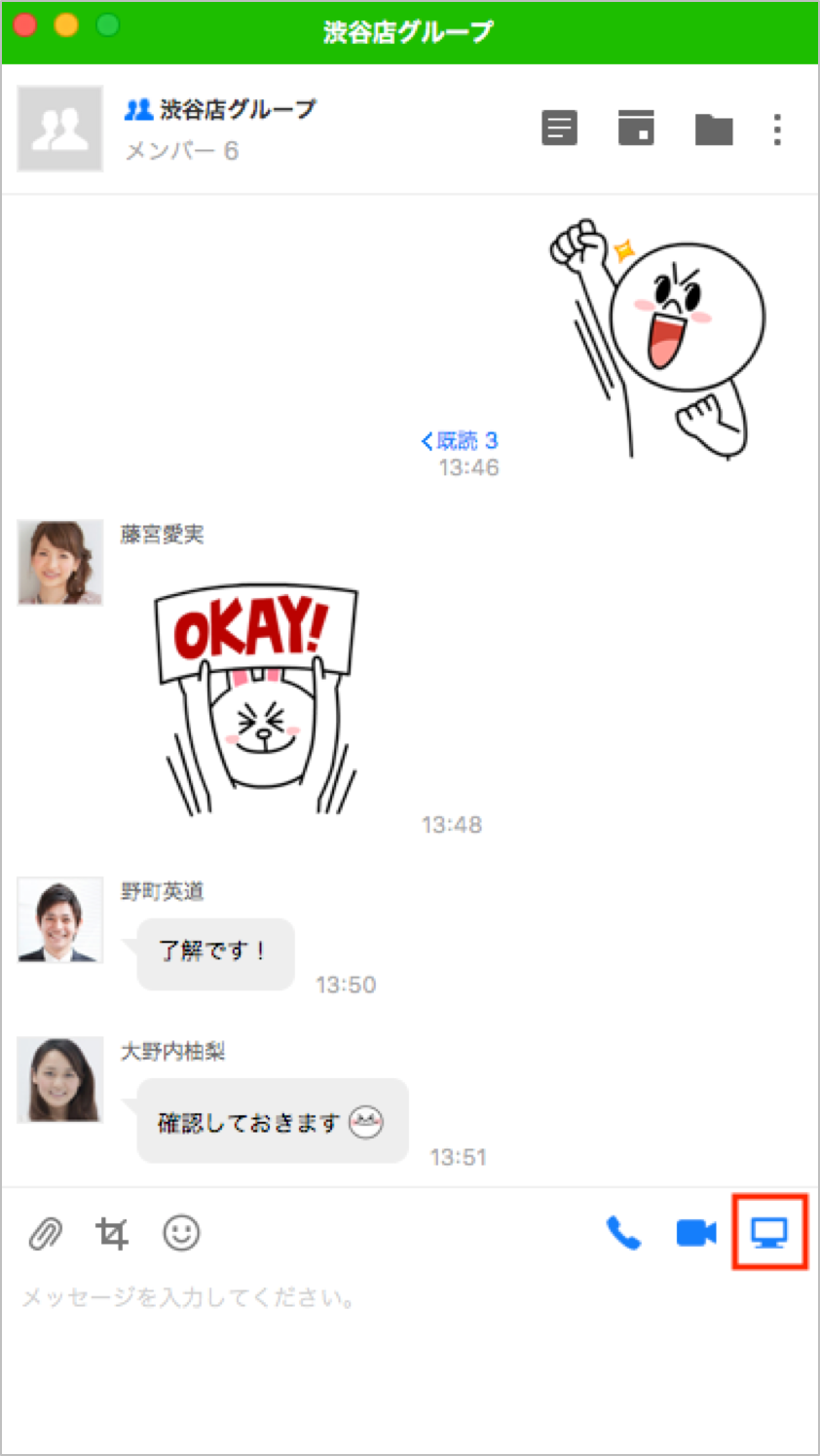
Task: Close the window with red button
Action: (x=25, y=25)
